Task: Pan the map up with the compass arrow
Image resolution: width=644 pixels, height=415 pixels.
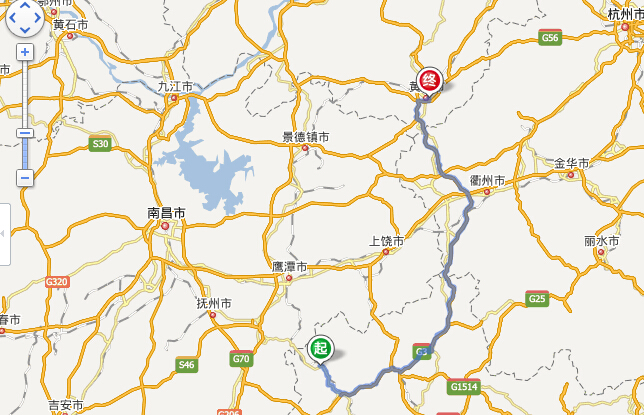Action: tap(25, 7)
